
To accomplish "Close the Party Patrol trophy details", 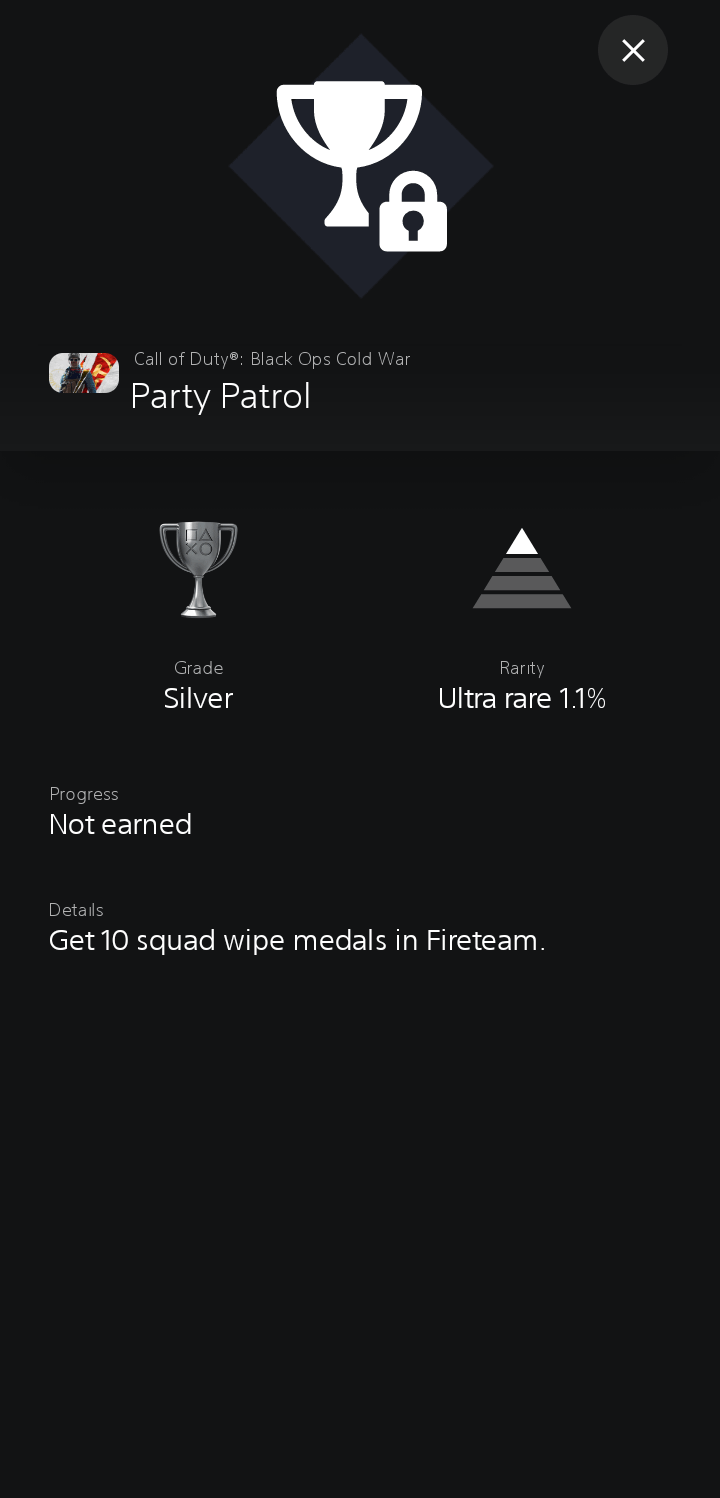I will 633,50.
